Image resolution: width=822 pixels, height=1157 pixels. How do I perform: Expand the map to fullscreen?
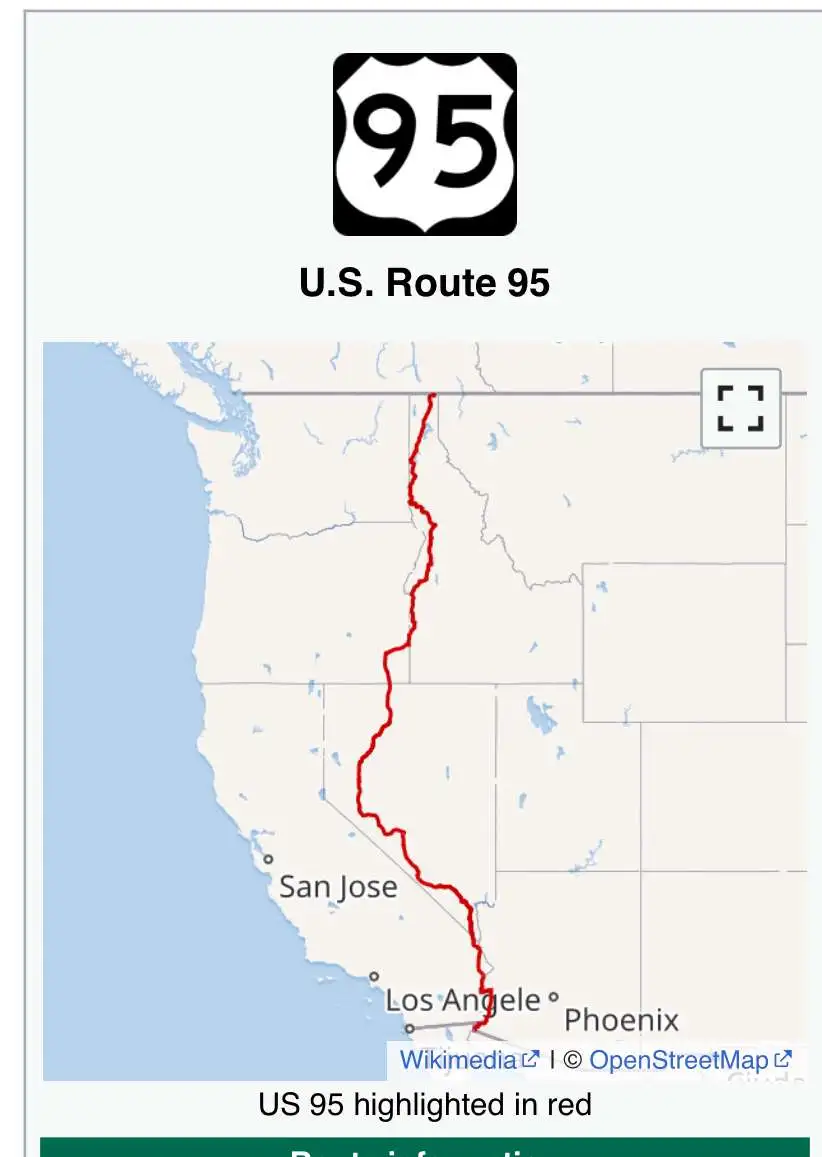[x=740, y=408]
